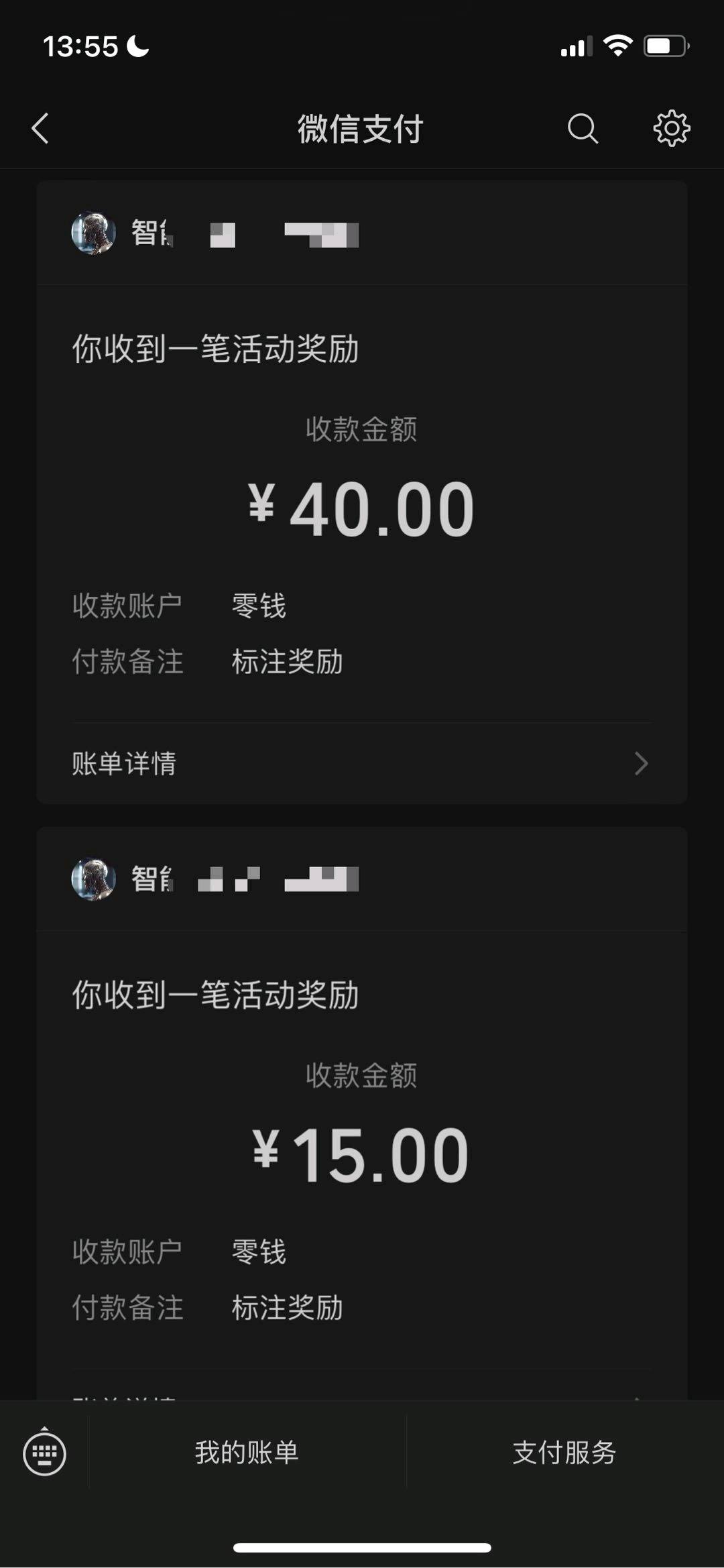Open the settings gear
Screen dimensions: 724x1568
(671, 128)
